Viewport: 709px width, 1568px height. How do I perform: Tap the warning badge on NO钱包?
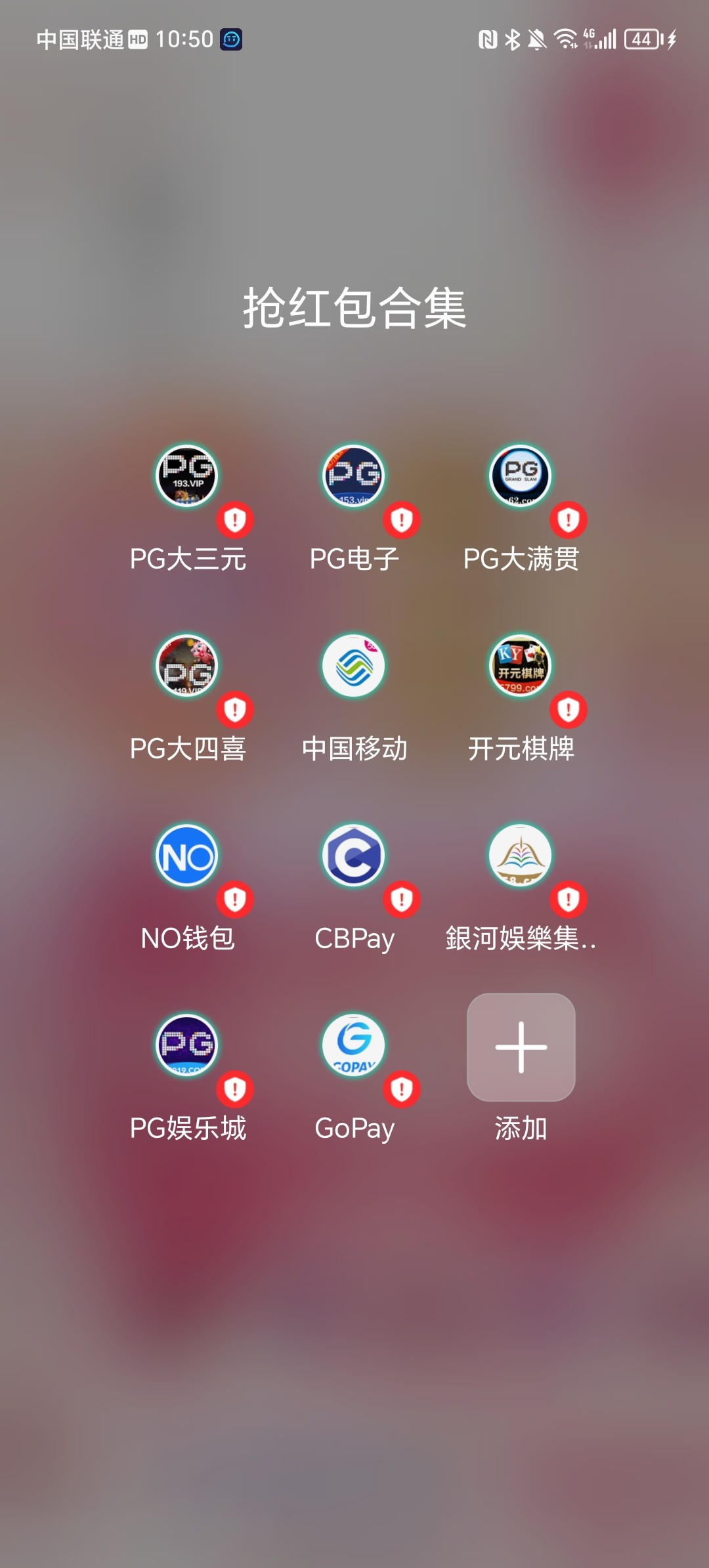235,899
